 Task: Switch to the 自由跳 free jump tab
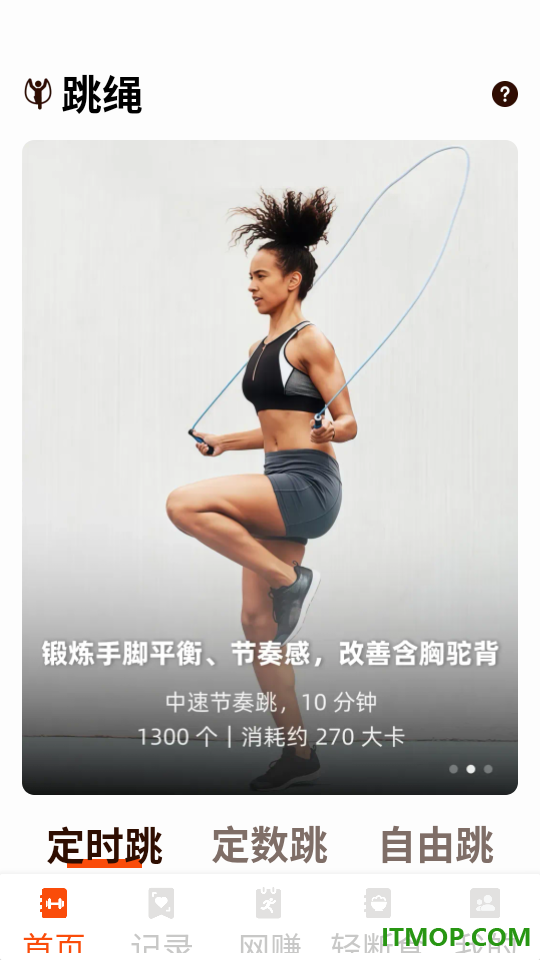tap(437, 846)
